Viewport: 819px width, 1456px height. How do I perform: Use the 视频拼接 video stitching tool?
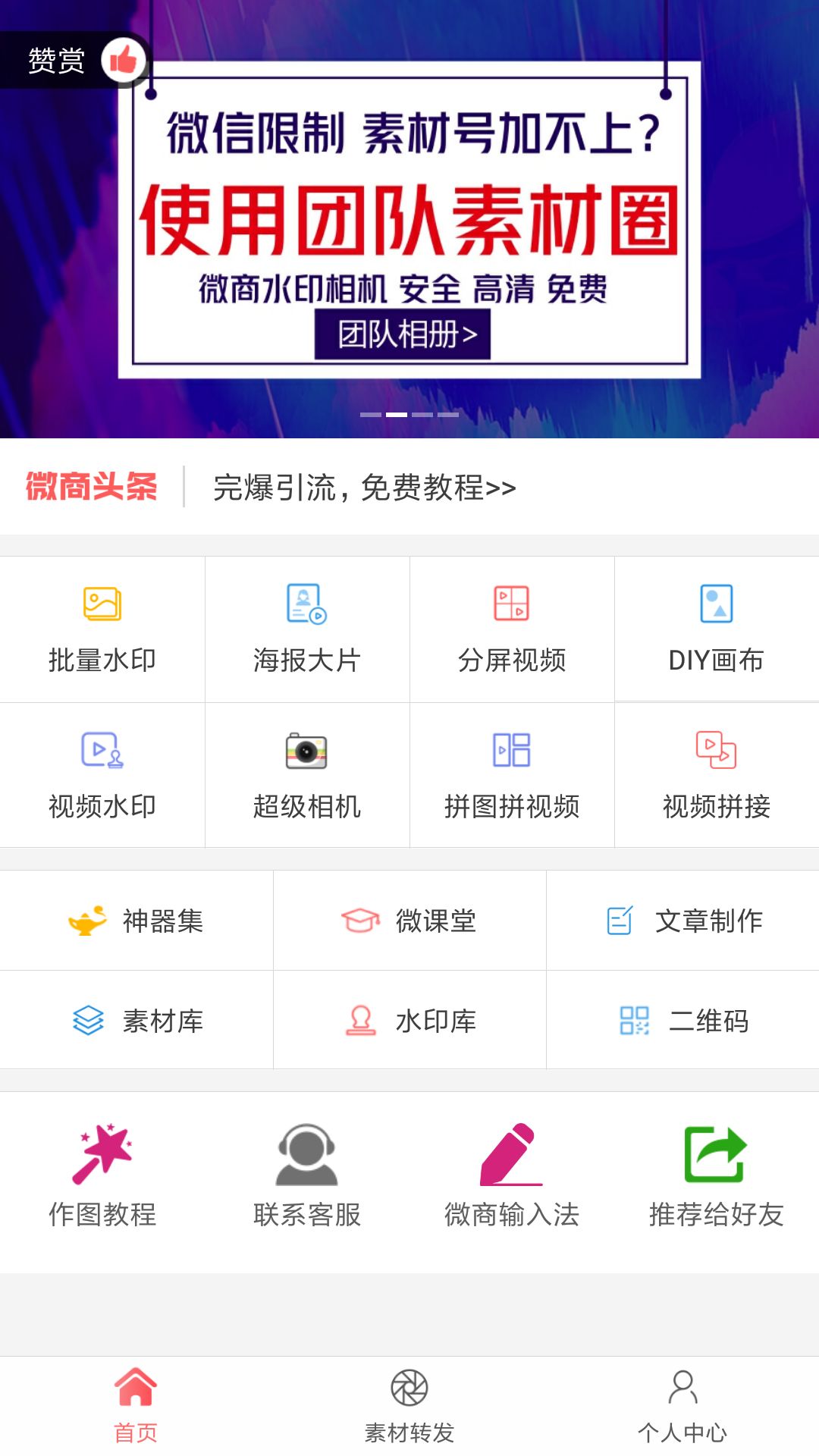coord(716,775)
